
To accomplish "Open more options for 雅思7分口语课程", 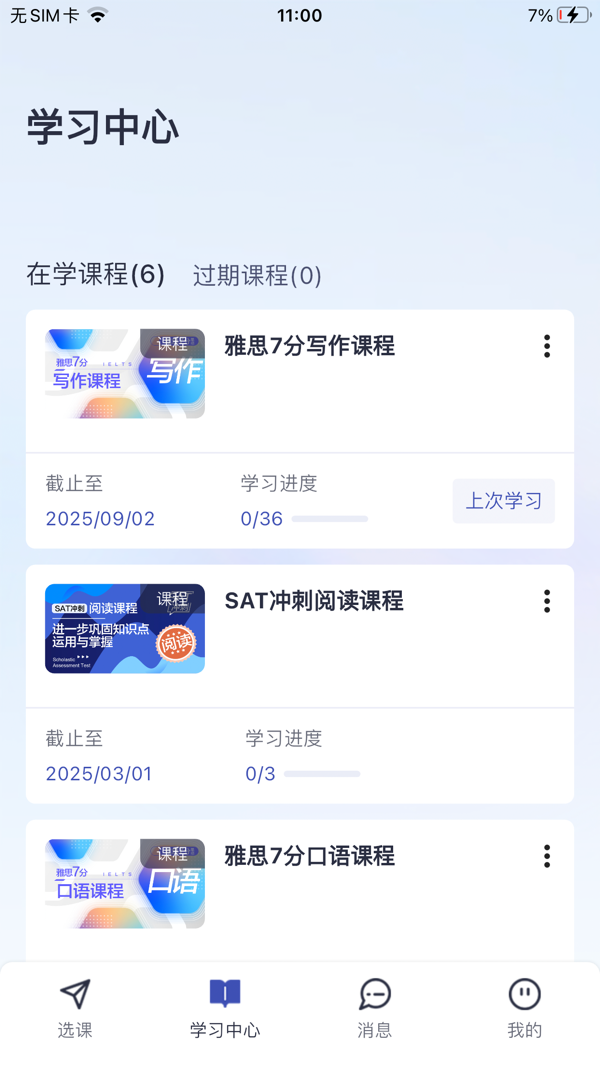I will (x=546, y=856).
